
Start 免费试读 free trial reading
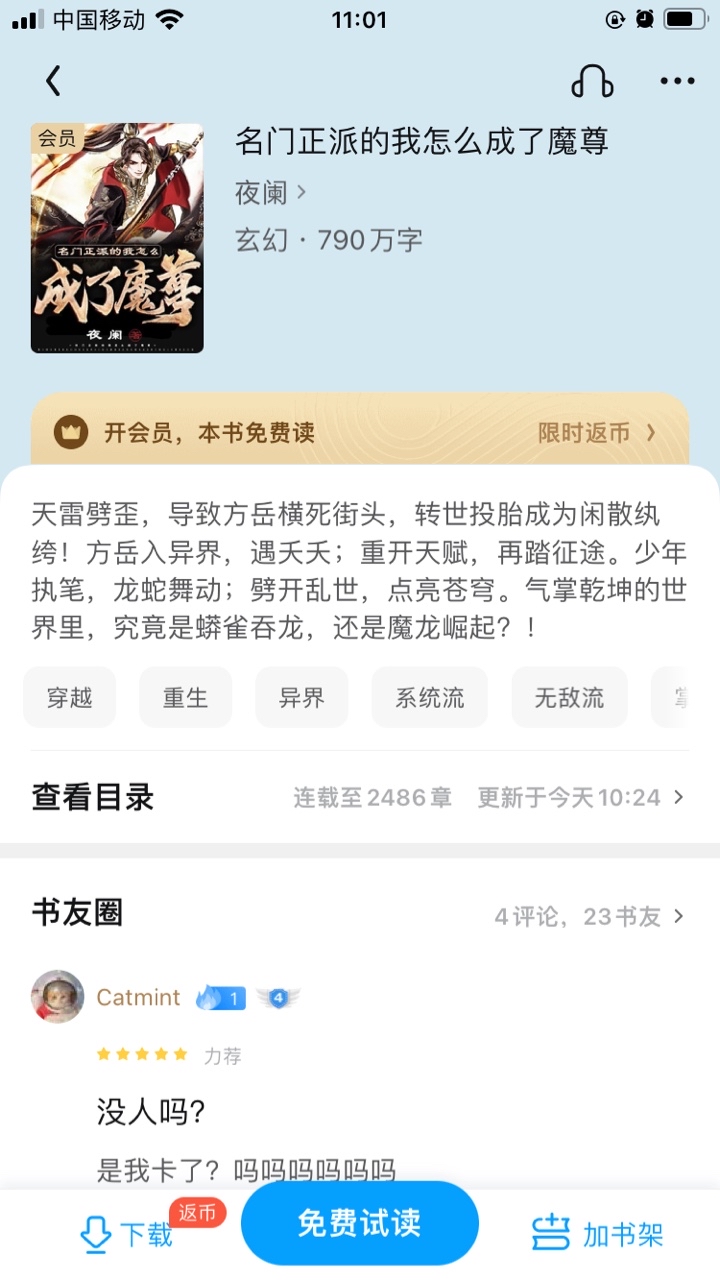360,1224
